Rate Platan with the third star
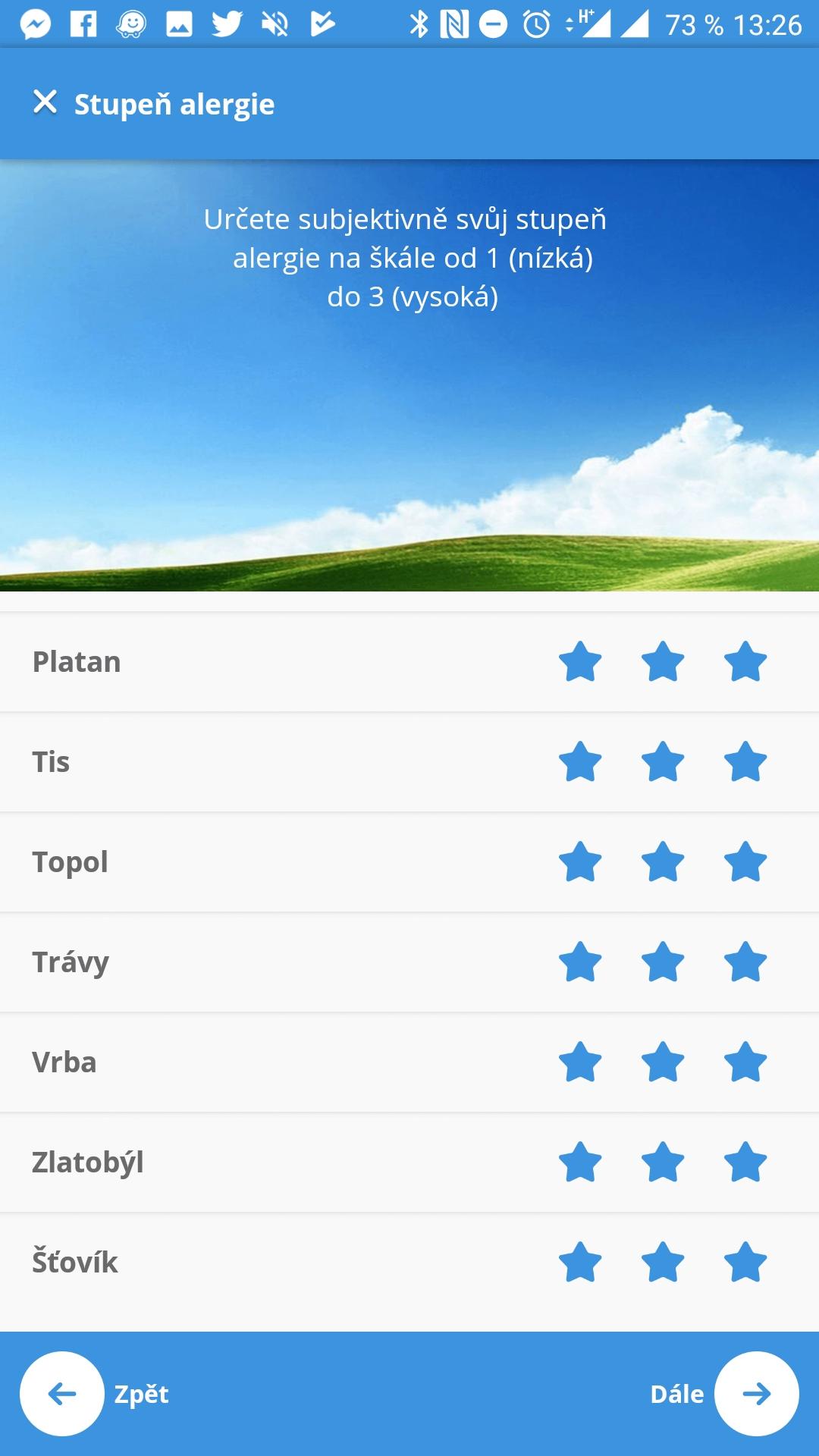The image size is (819, 1456). point(745,662)
